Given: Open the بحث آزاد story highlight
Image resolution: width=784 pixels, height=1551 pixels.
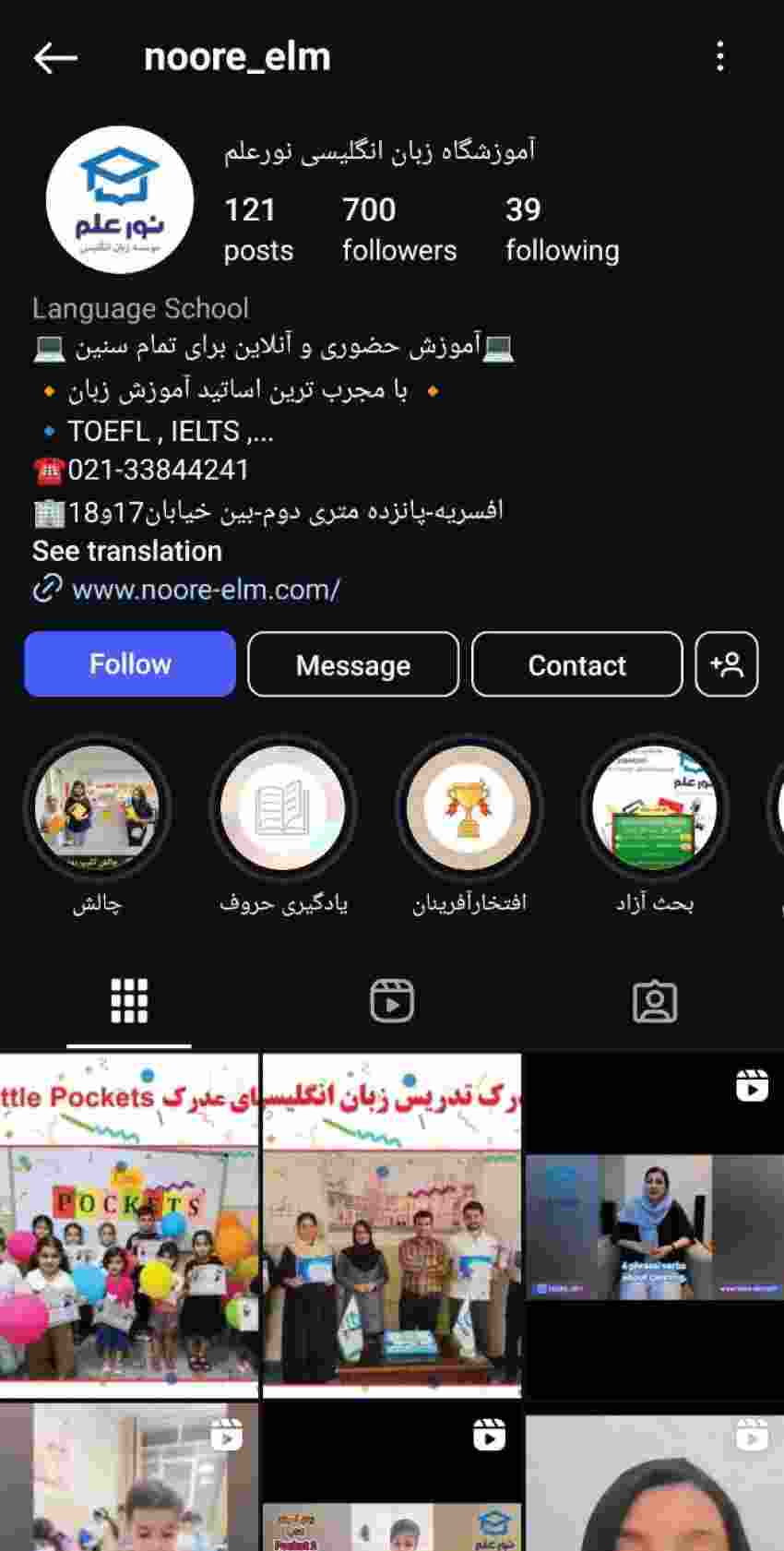Looking at the screenshot, I should 655,808.
